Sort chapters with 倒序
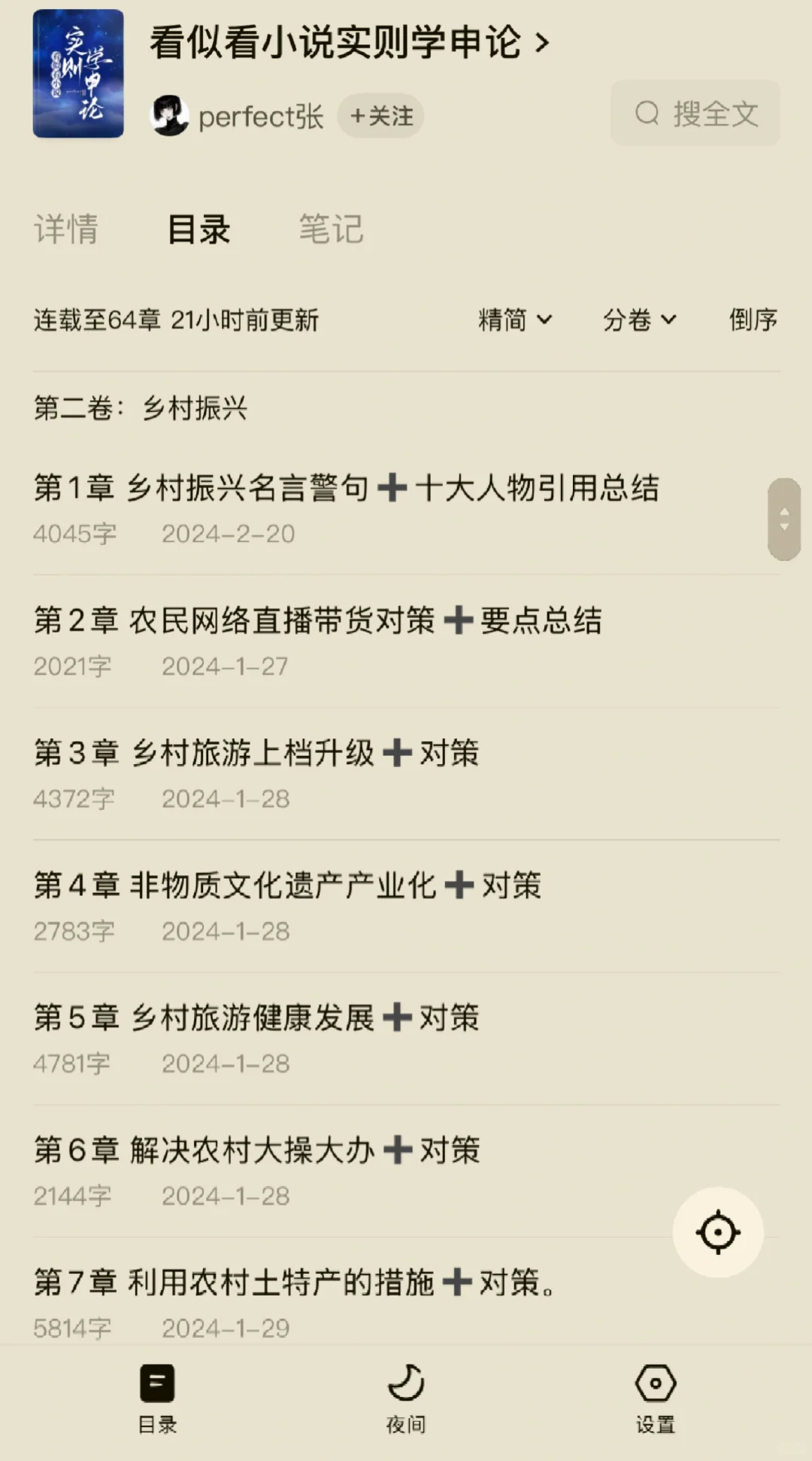The image size is (812, 1461). [x=753, y=320]
